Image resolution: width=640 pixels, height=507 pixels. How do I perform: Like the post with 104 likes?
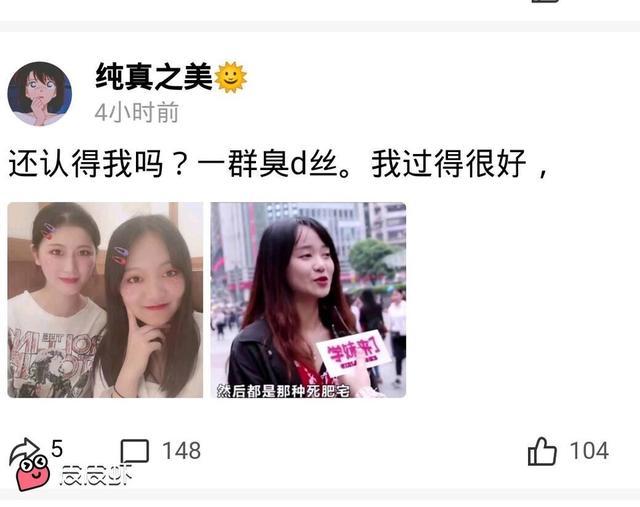[543, 452]
